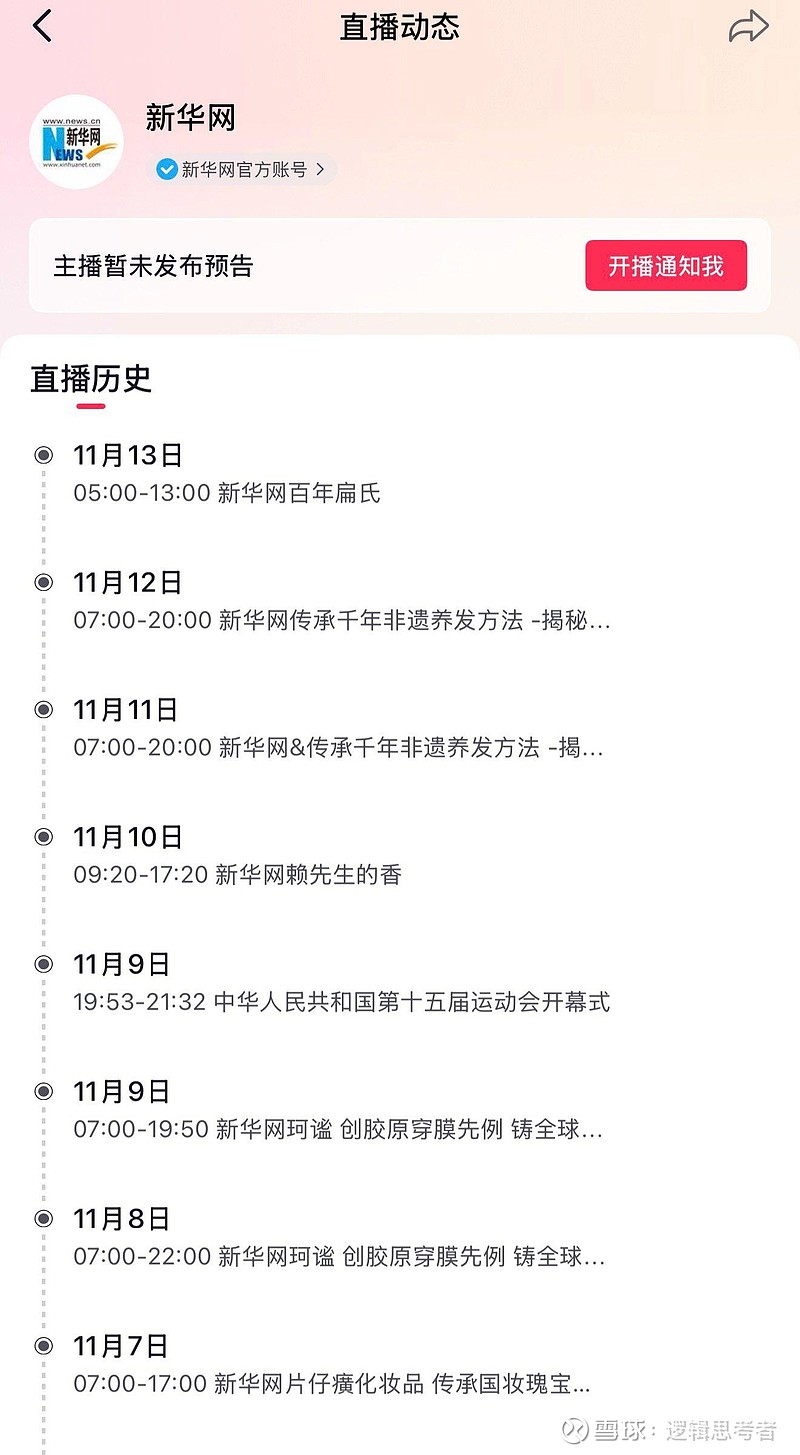This screenshot has height=1455, width=800.
Task: Click the blue verification badge icon
Action: (165, 169)
